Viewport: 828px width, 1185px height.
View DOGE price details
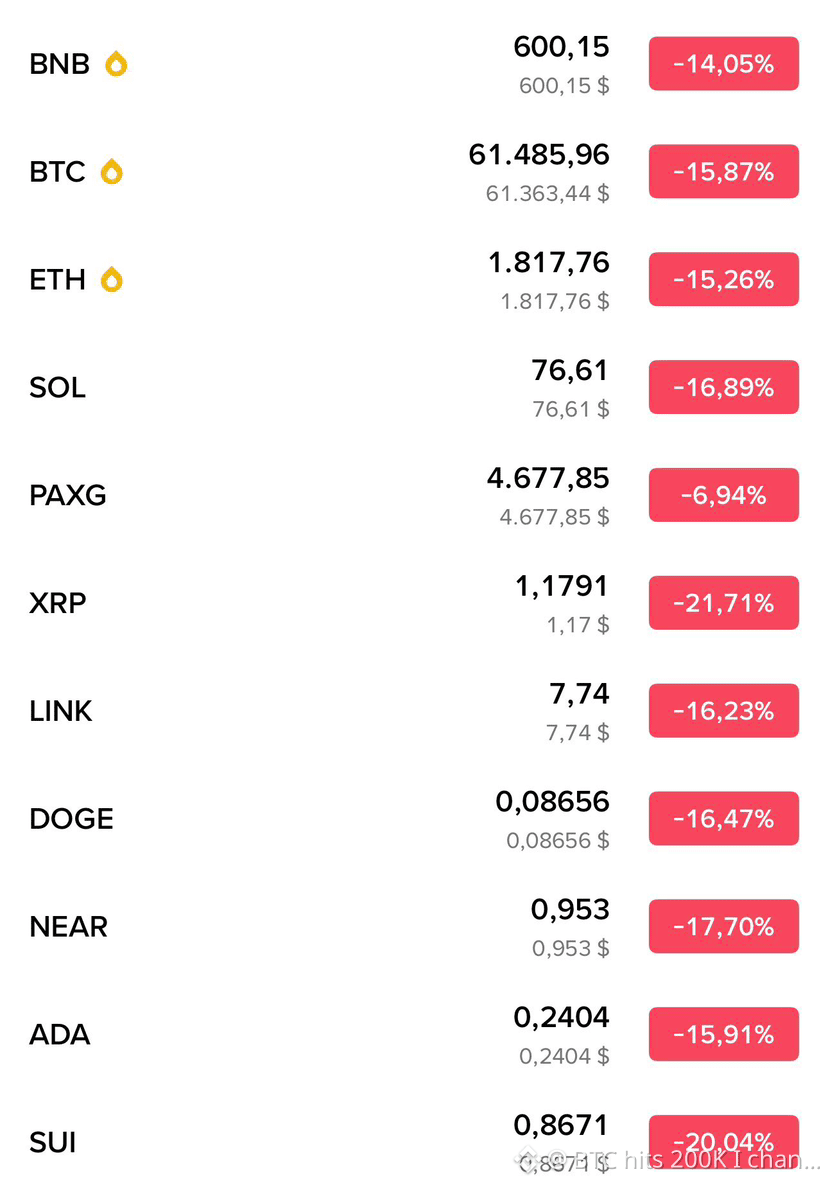[x=414, y=819]
